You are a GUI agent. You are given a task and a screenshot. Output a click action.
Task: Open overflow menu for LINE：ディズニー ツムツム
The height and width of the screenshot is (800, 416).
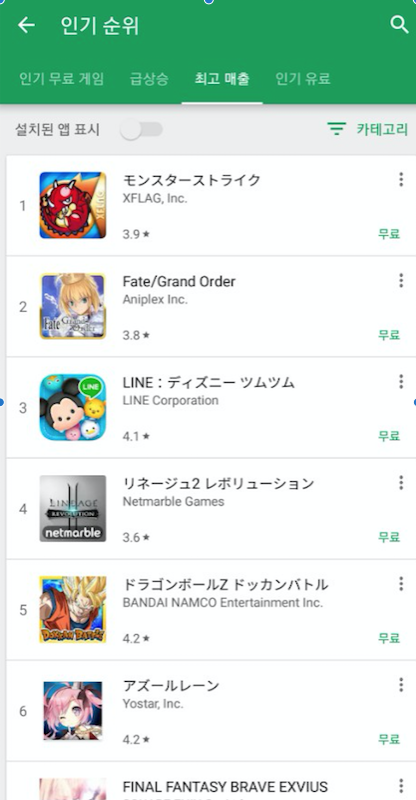401,382
